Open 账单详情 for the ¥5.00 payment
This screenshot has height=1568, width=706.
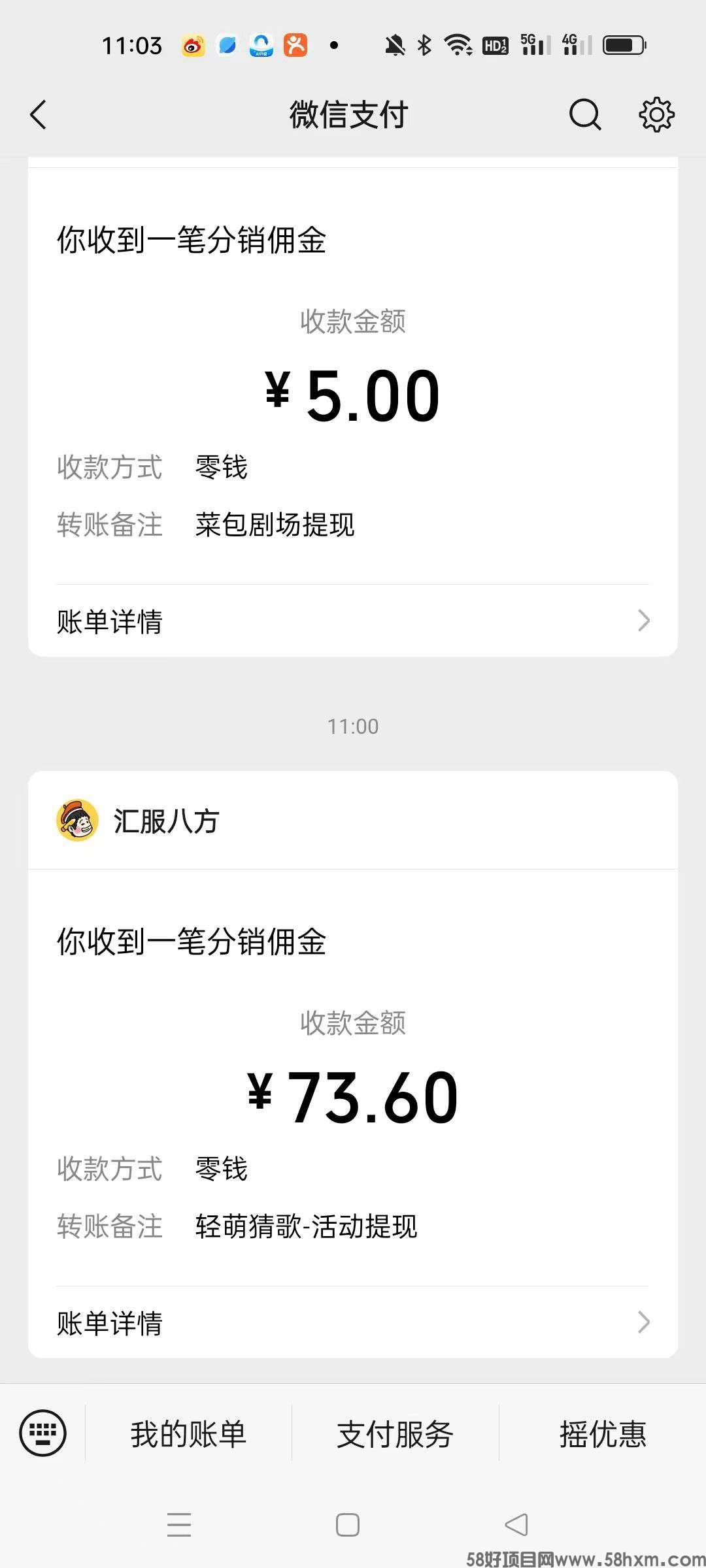(353, 621)
